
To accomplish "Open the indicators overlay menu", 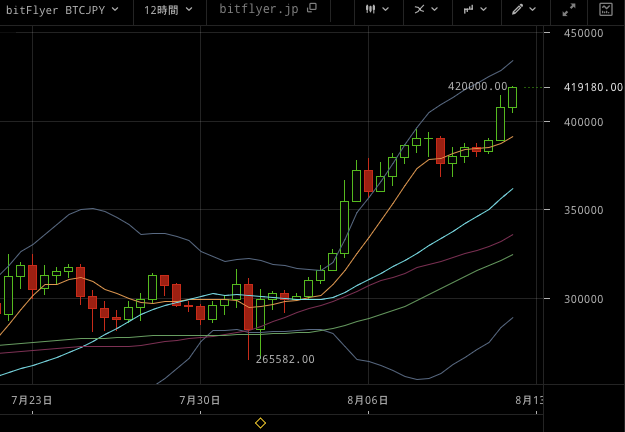I will click(425, 10).
